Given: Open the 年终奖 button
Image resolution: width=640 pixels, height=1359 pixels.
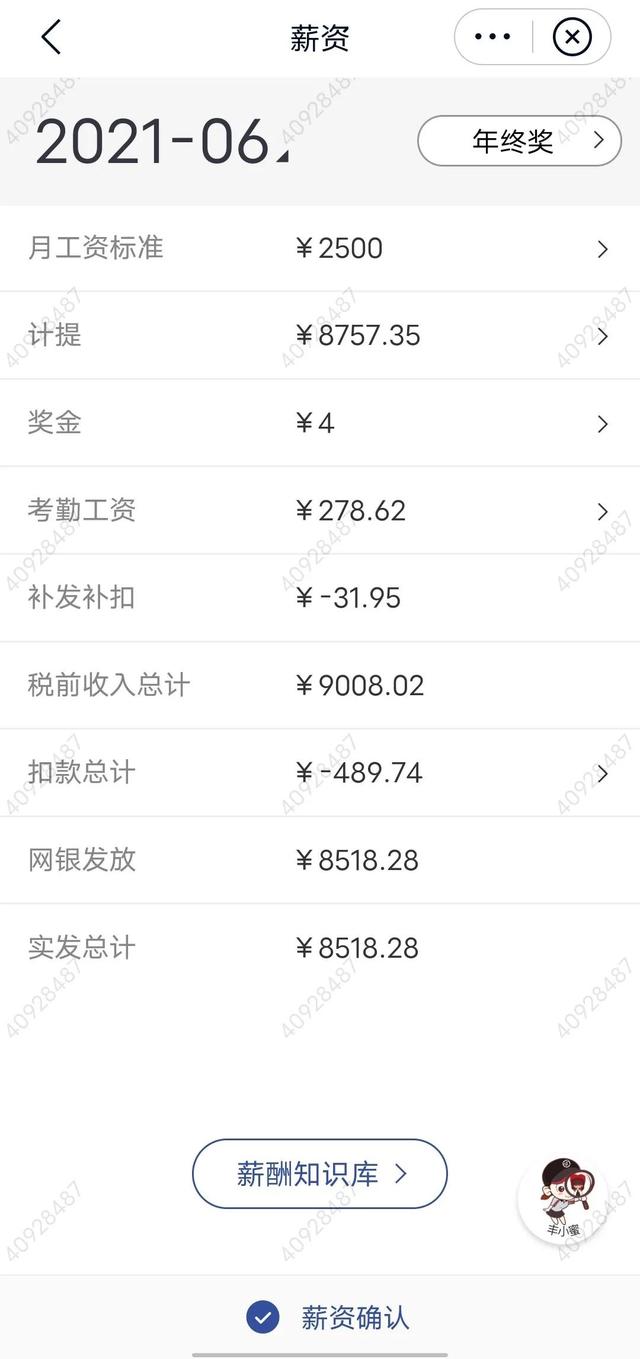Looking at the screenshot, I should point(519,141).
